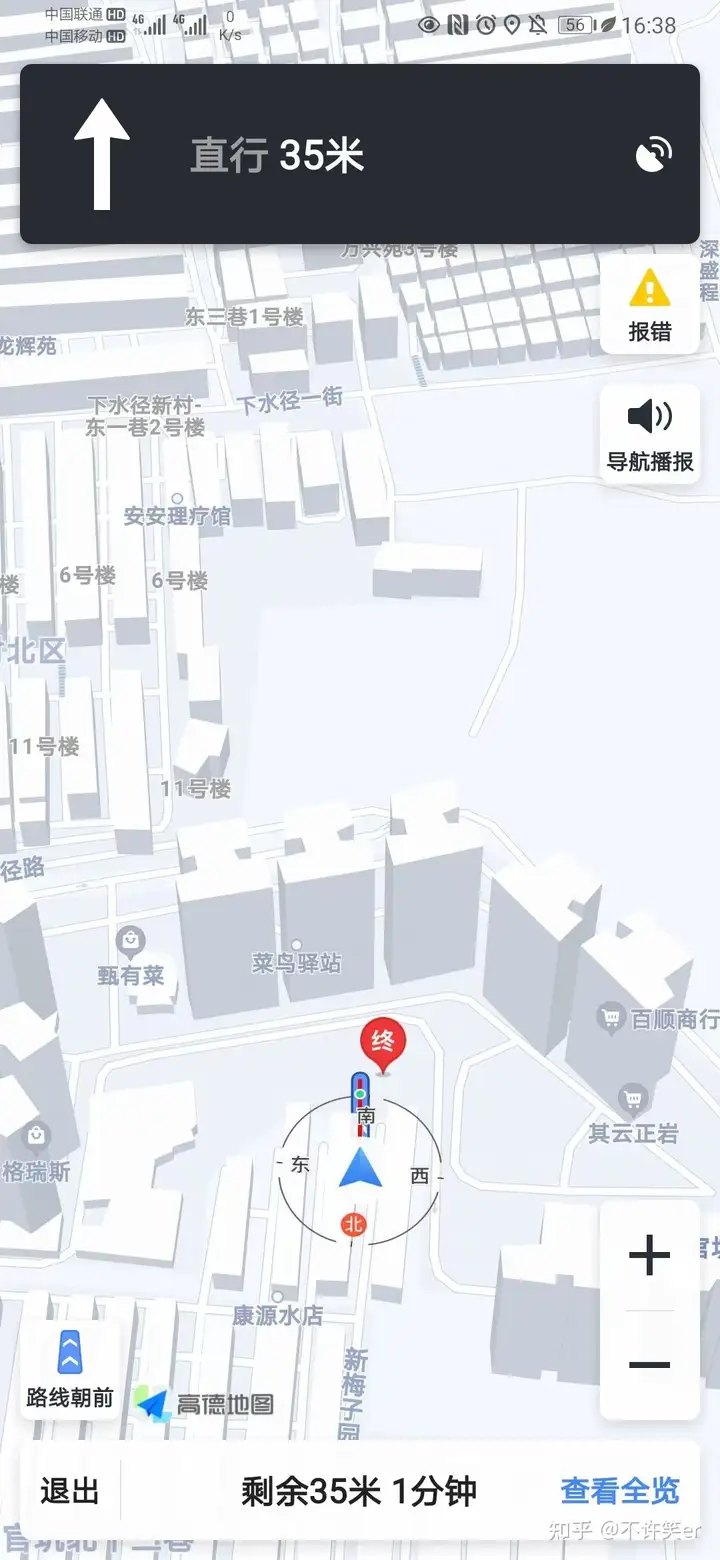Viewport: 720px width, 1560px height.
Task: Exit navigation with 退出
Action: click(x=70, y=1491)
